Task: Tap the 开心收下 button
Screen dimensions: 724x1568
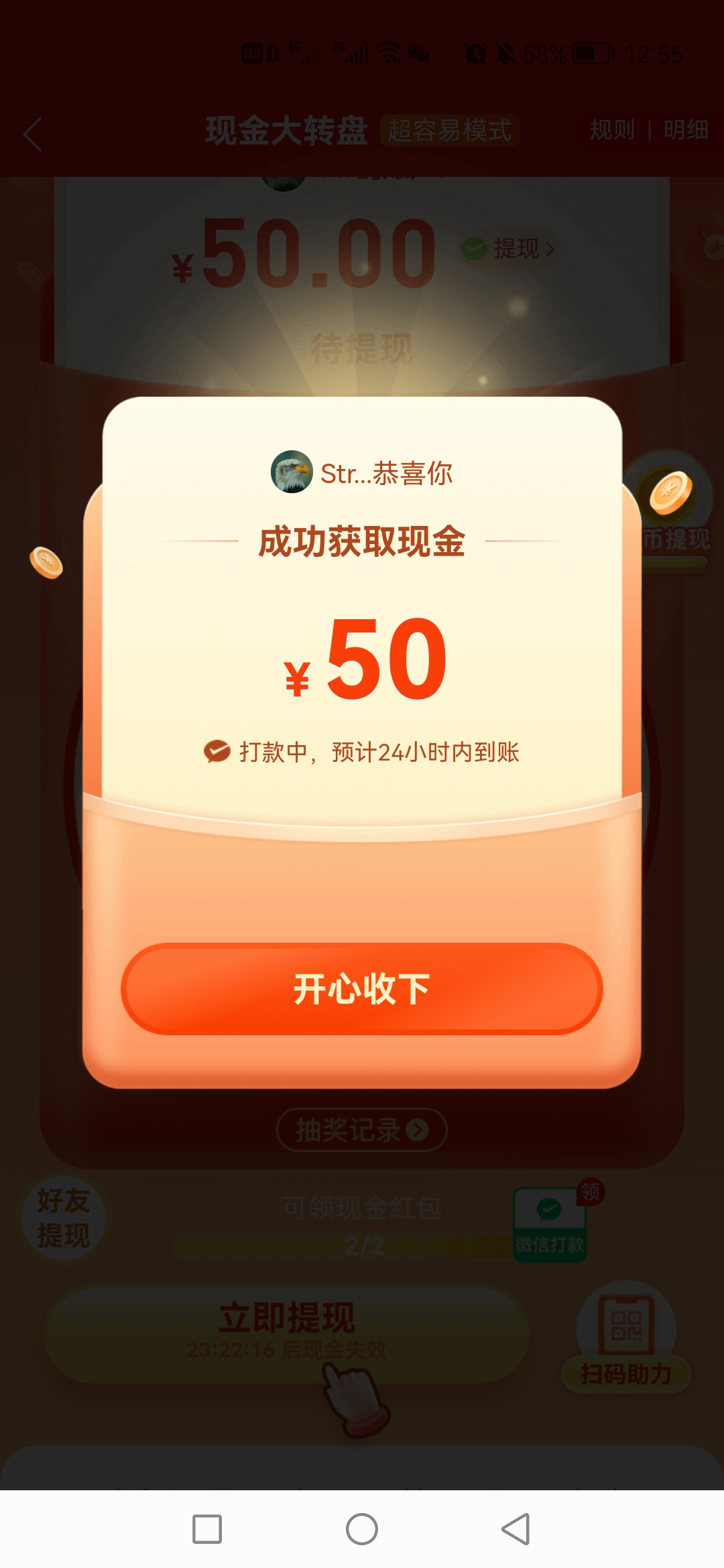Action: [x=361, y=988]
